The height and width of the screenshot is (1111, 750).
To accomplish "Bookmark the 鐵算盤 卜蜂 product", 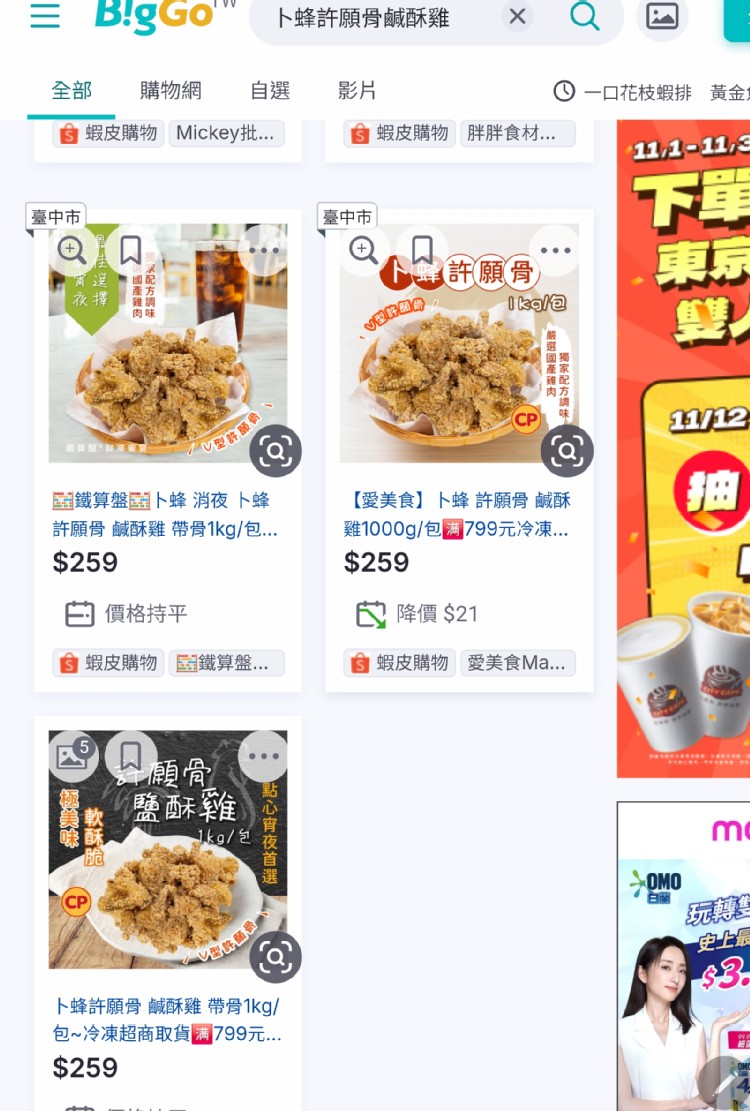I will click(131, 250).
